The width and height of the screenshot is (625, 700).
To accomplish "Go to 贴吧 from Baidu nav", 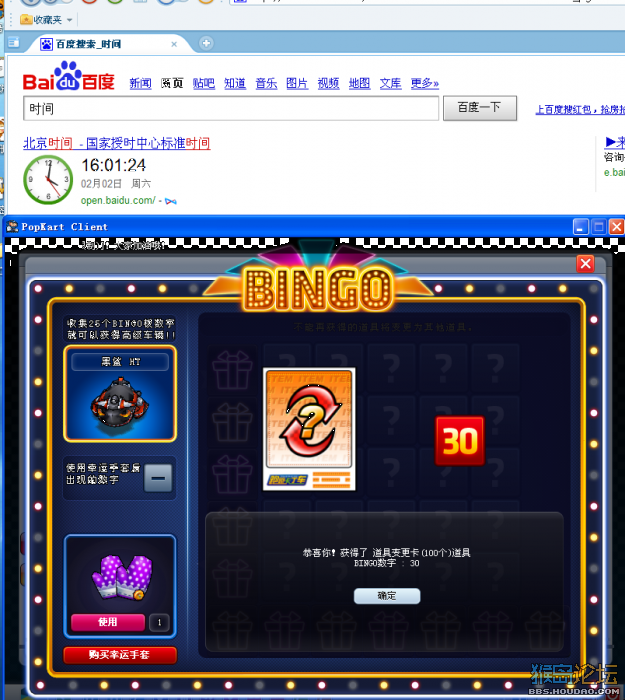I will pyautogui.click(x=203, y=84).
